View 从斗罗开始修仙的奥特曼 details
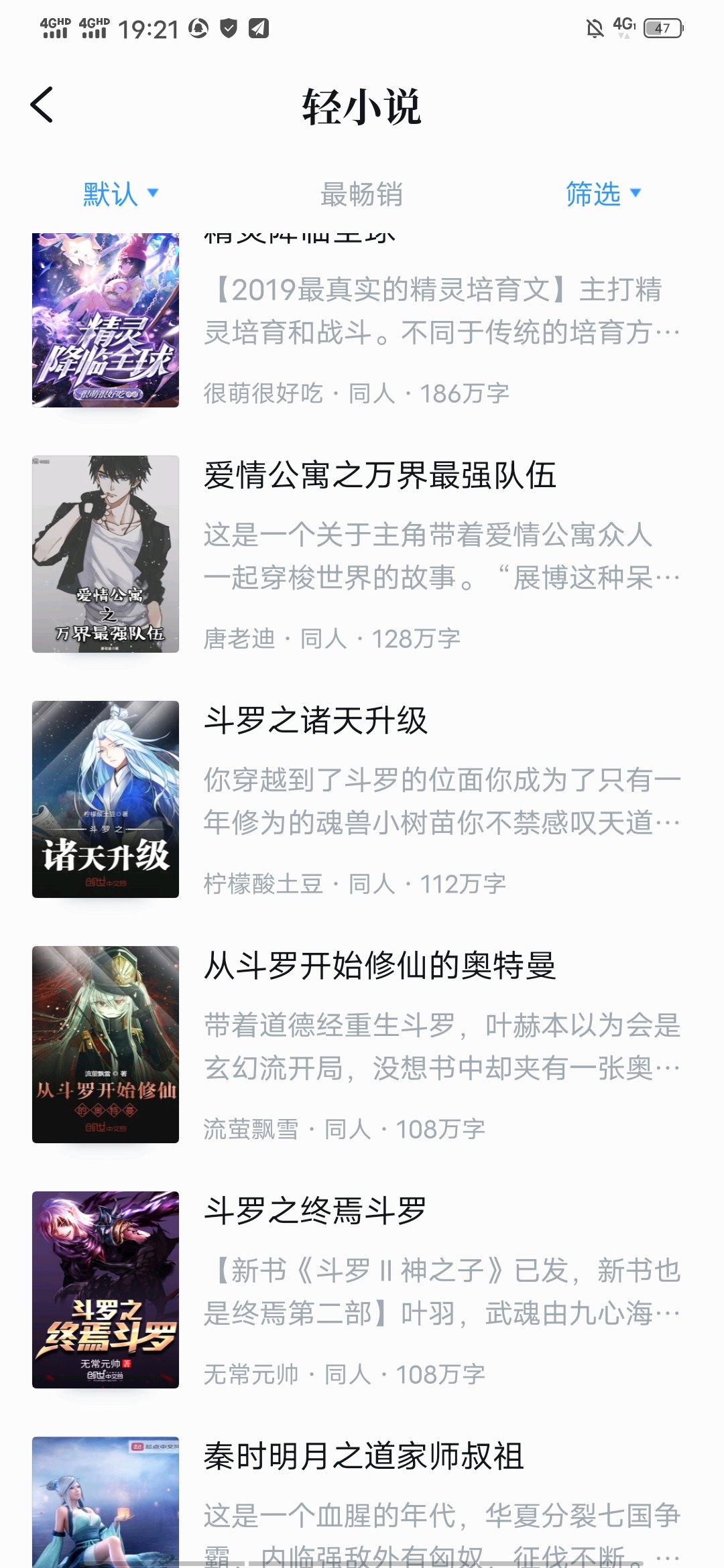This screenshot has width=724, height=1568. 379,967
